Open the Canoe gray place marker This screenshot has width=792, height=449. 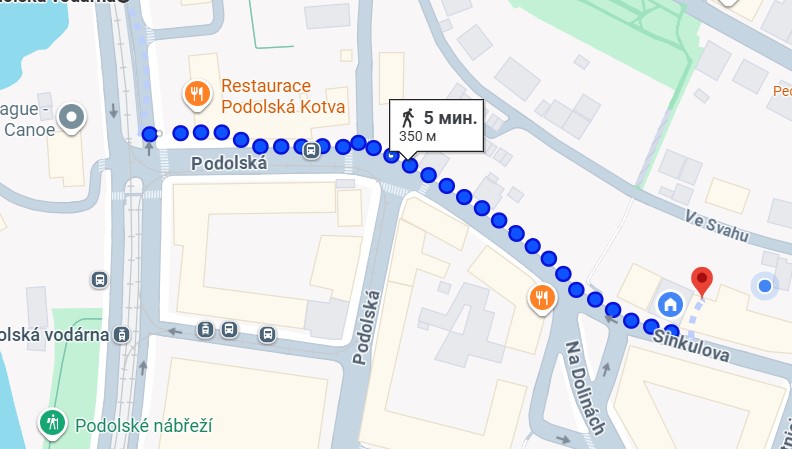(72, 118)
